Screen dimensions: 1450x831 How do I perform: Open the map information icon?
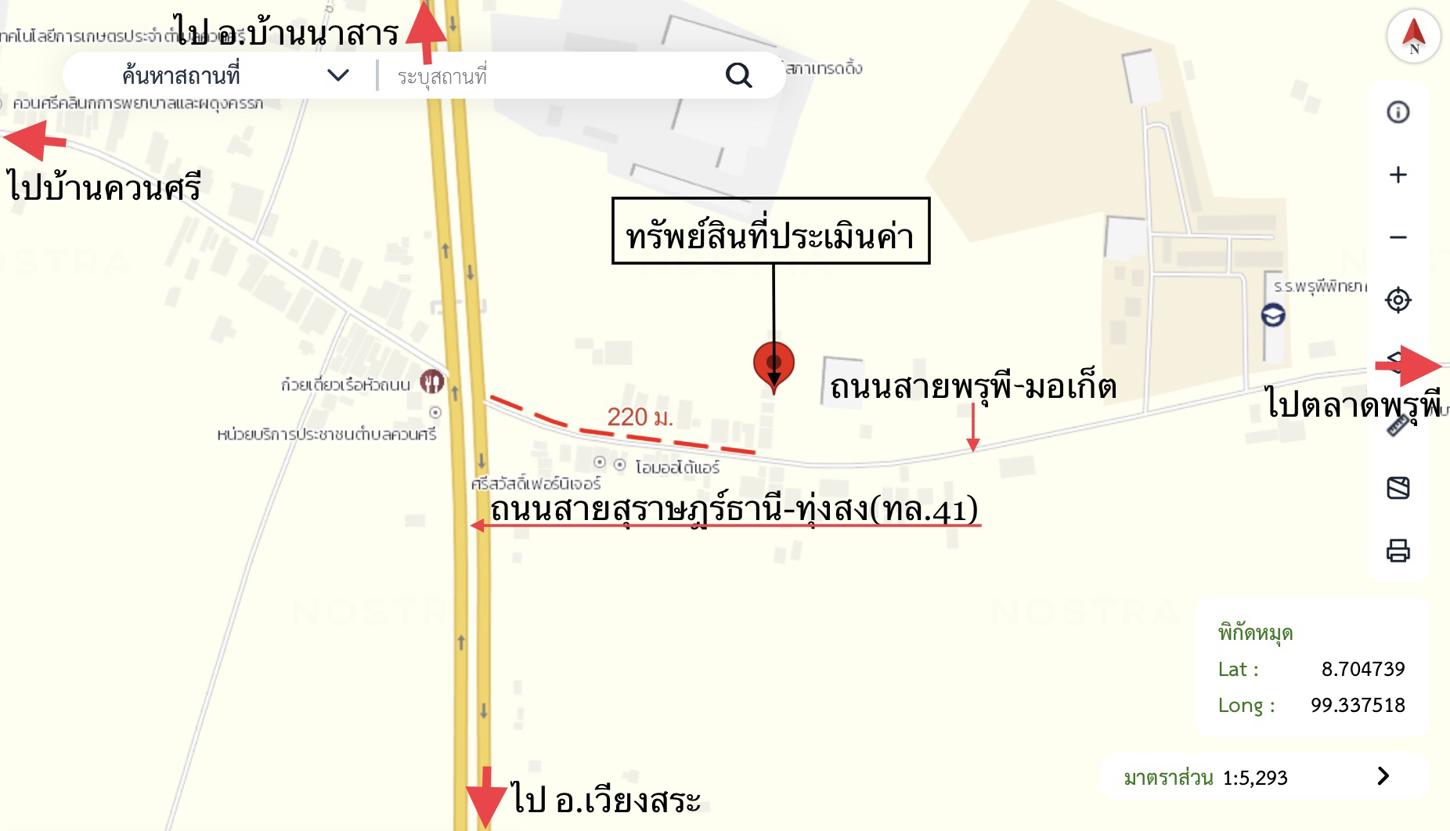(x=1398, y=112)
